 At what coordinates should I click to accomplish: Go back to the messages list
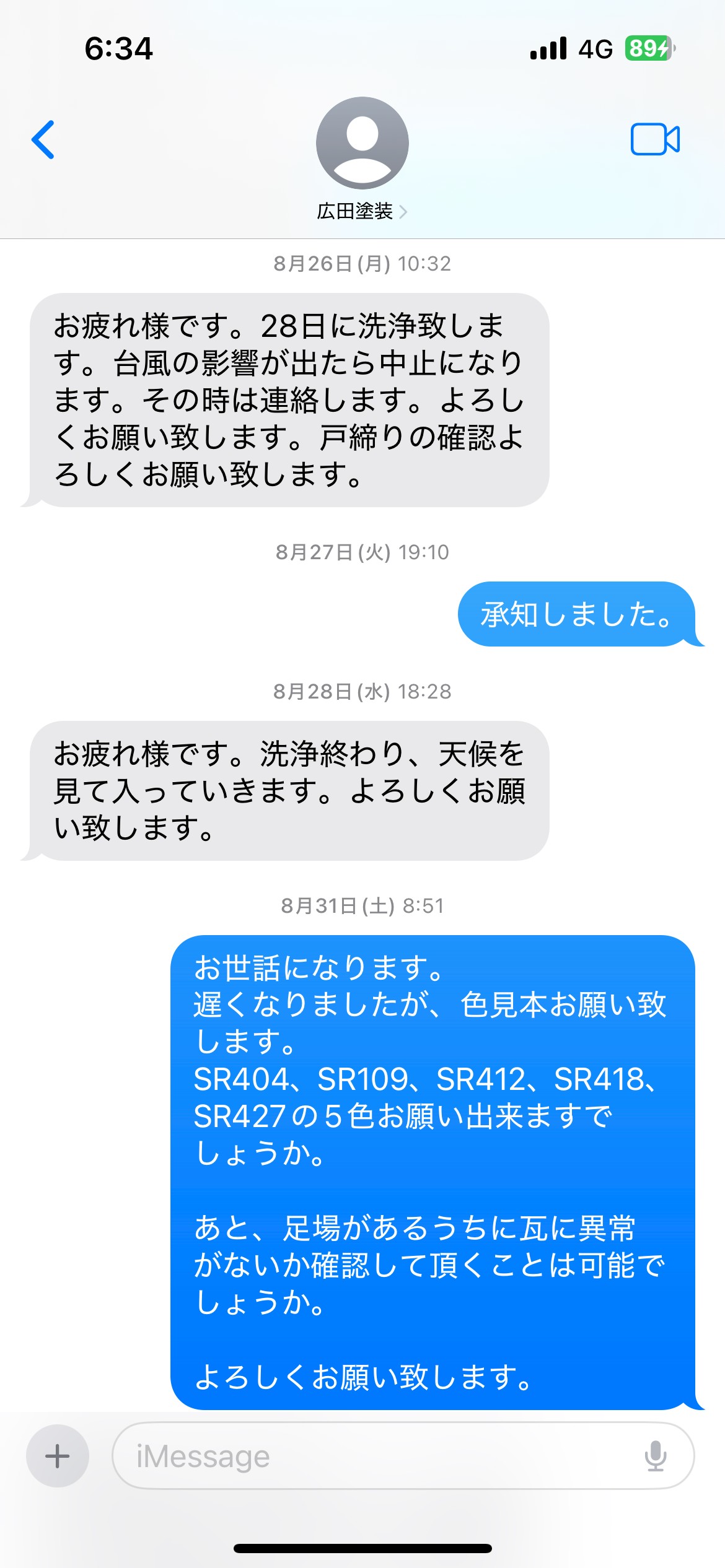[x=43, y=140]
